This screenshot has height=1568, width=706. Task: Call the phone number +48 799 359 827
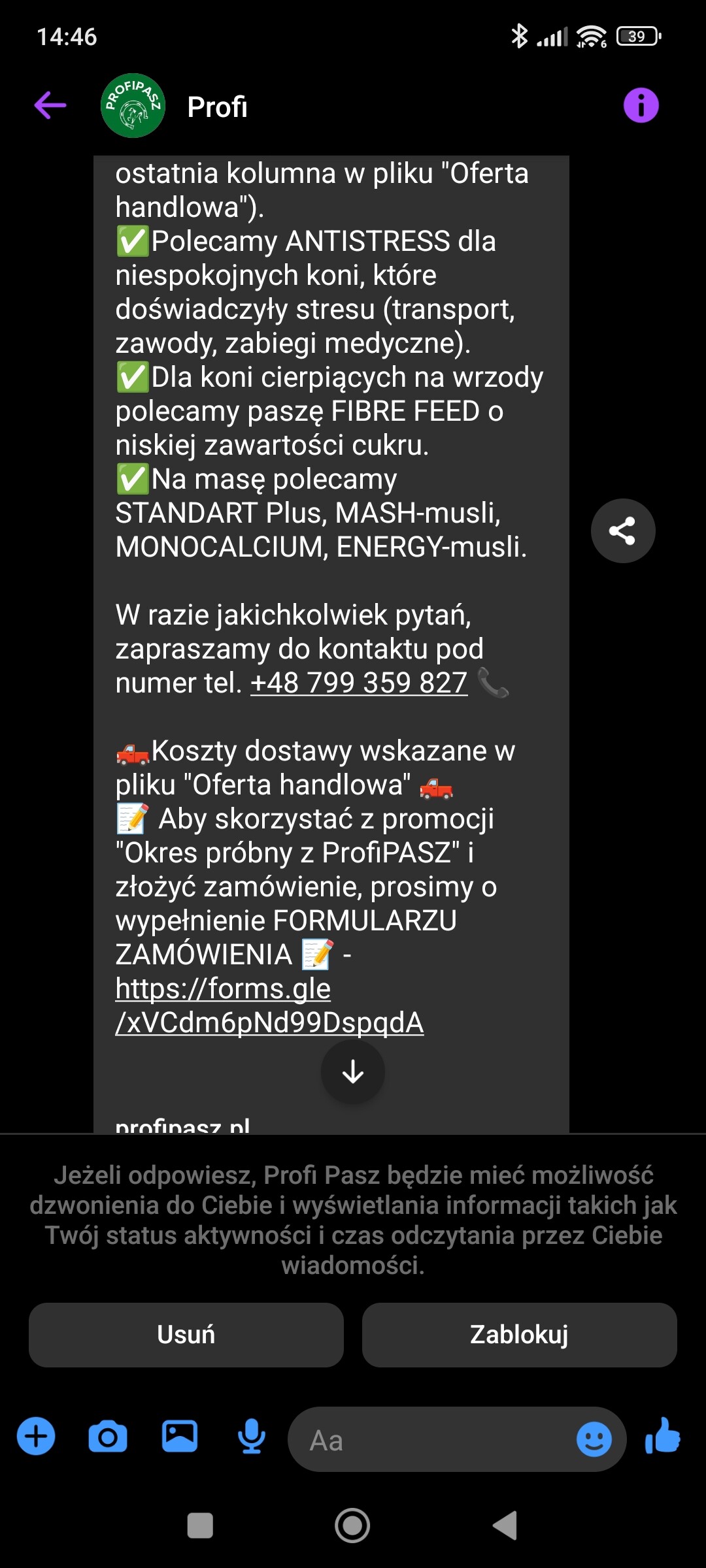click(x=359, y=683)
